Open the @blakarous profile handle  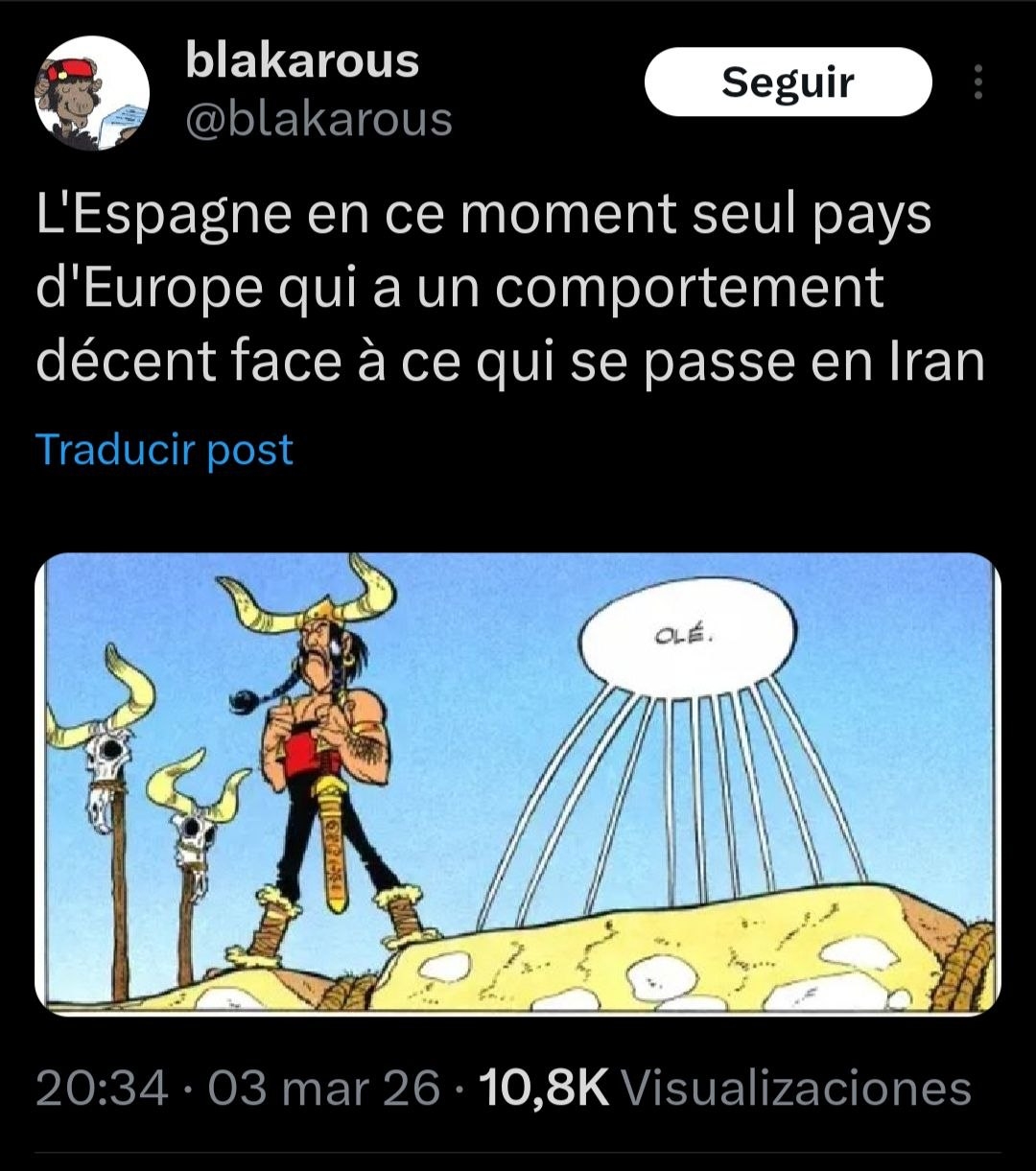click(x=318, y=120)
